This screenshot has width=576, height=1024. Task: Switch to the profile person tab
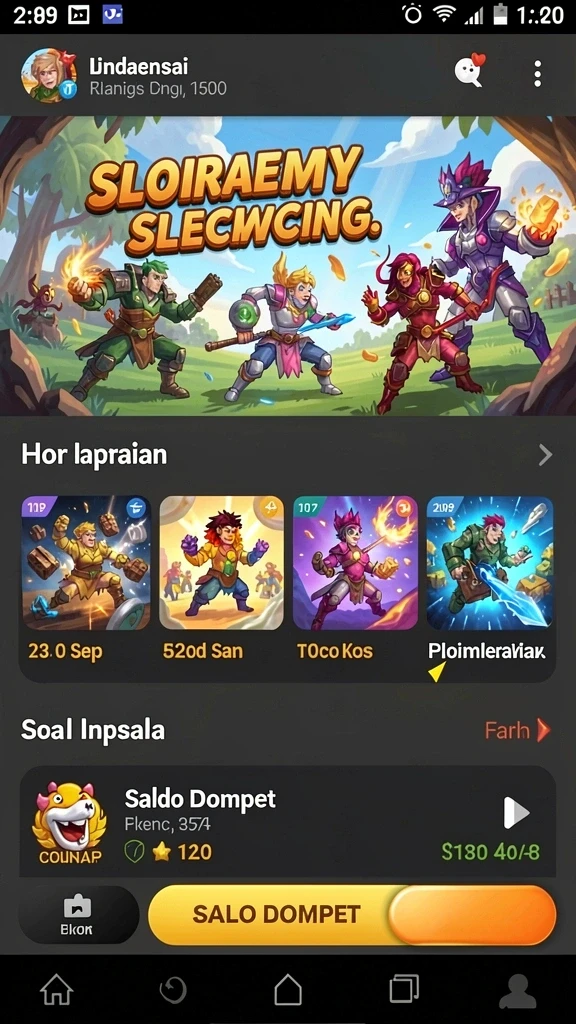pyautogui.click(x=517, y=991)
